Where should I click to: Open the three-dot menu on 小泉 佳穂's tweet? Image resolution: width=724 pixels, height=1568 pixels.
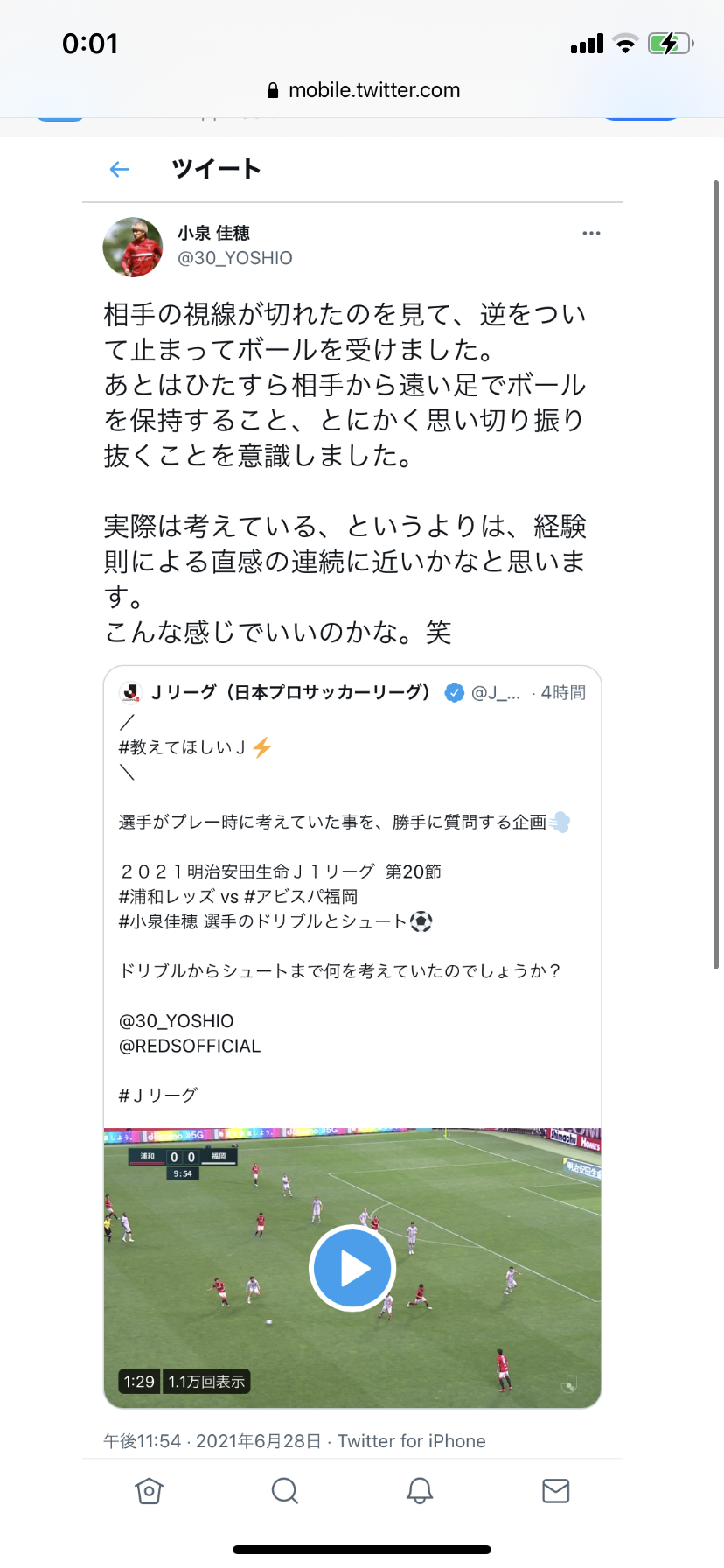[591, 234]
